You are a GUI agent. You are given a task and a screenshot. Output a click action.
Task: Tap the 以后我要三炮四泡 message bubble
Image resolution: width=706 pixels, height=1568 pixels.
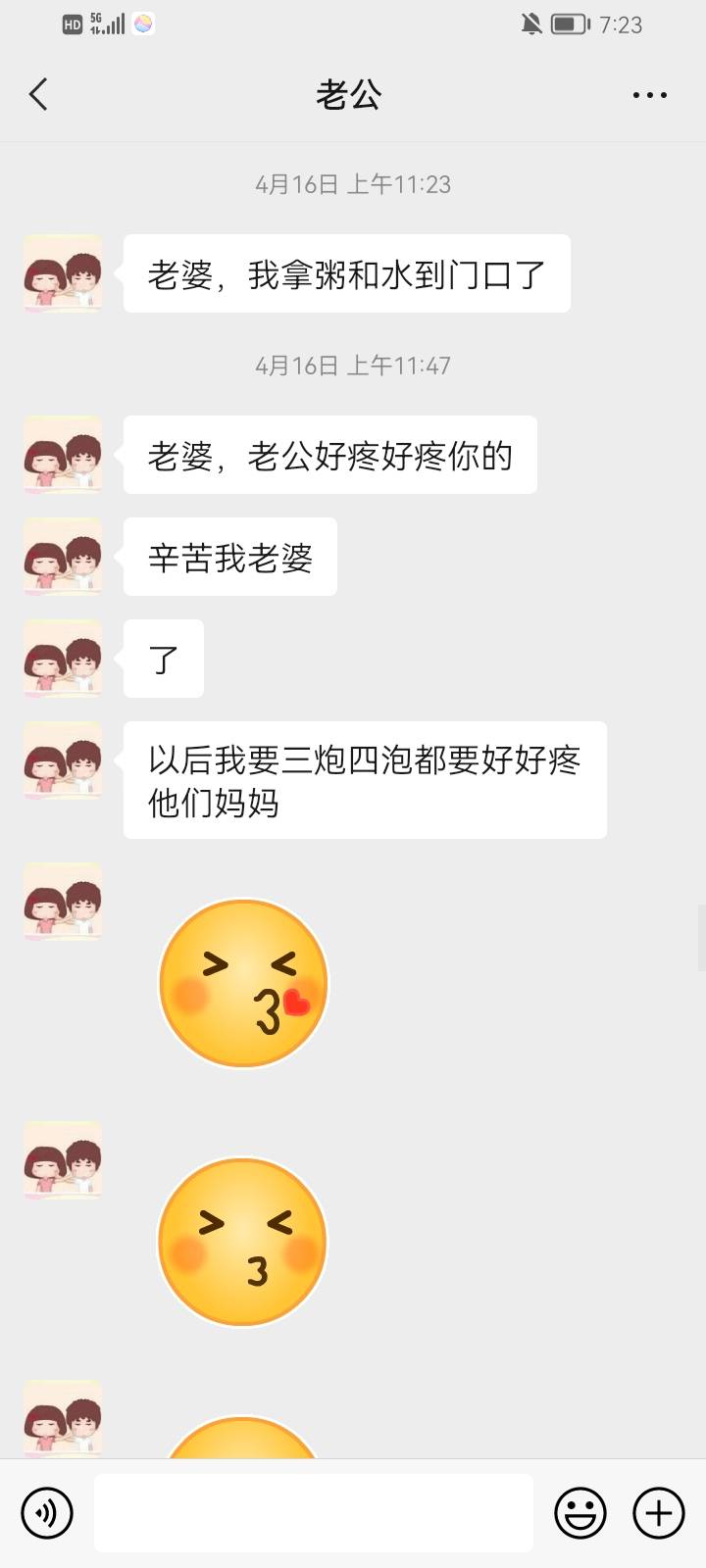click(x=365, y=780)
